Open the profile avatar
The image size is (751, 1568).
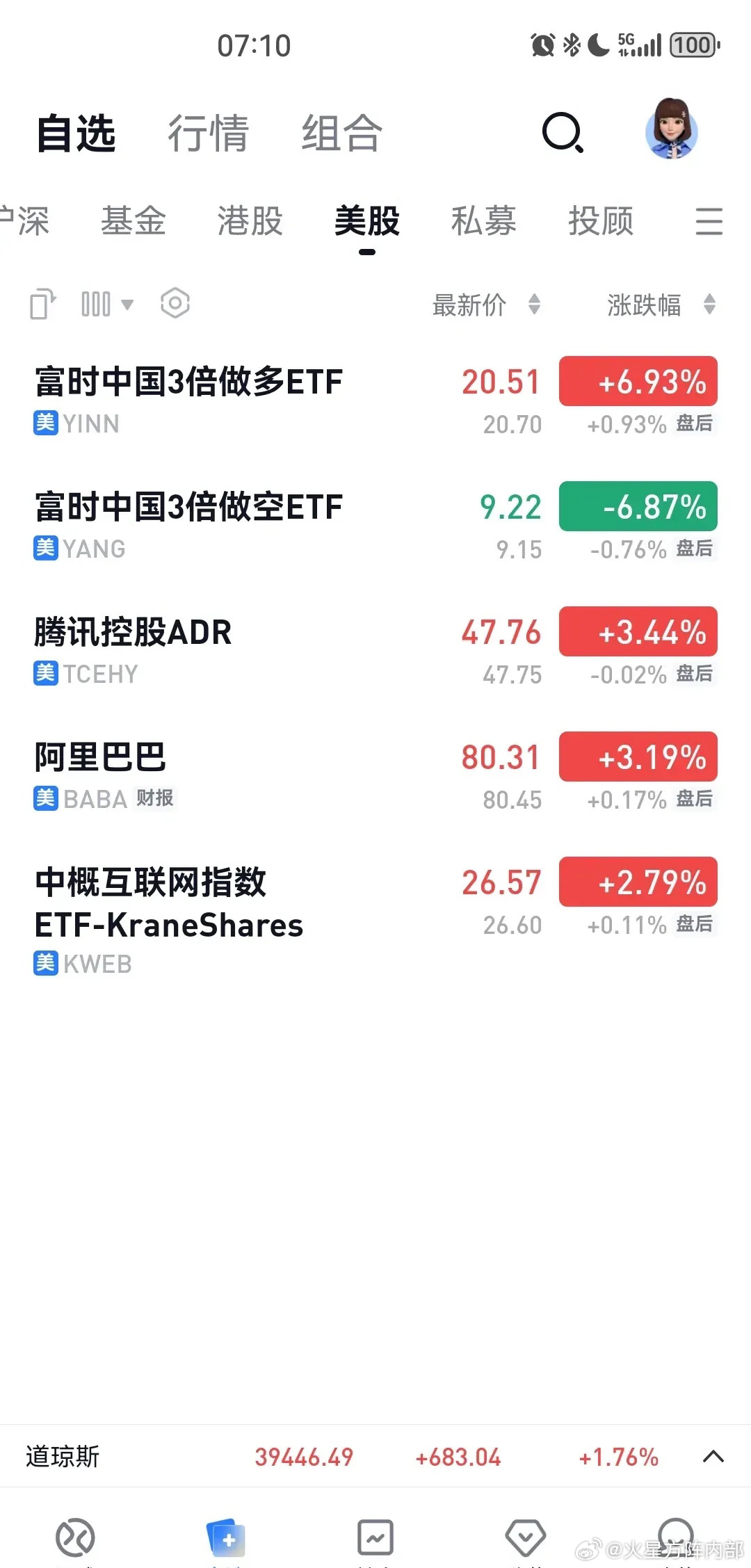(671, 130)
